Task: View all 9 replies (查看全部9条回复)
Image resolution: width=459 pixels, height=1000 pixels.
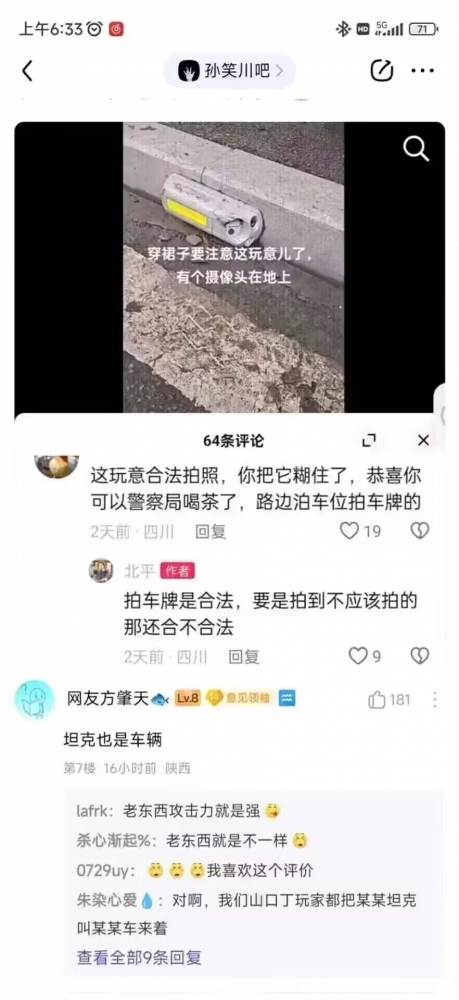Action: point(139,957)
